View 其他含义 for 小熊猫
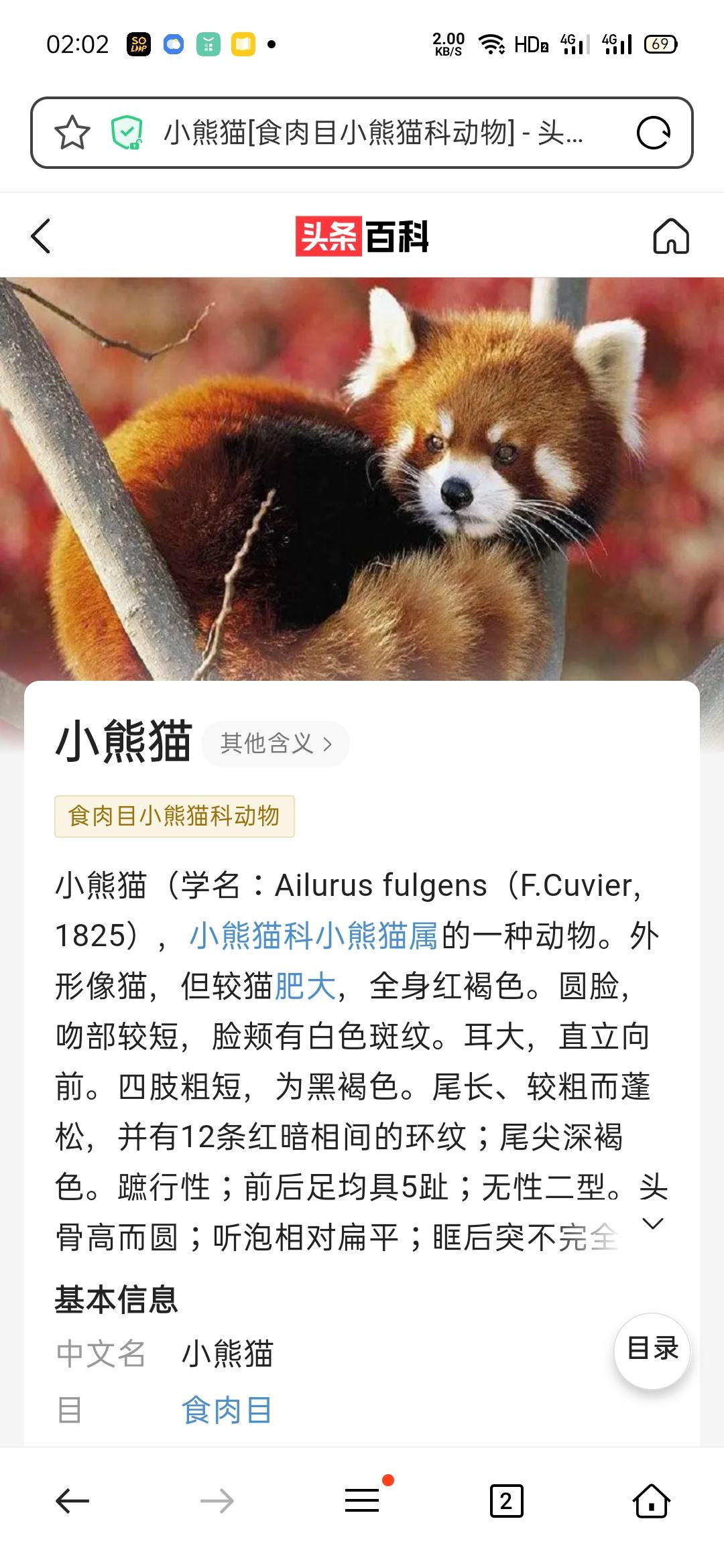Viewport: 724px width, 1568px height. click(276, 744)
